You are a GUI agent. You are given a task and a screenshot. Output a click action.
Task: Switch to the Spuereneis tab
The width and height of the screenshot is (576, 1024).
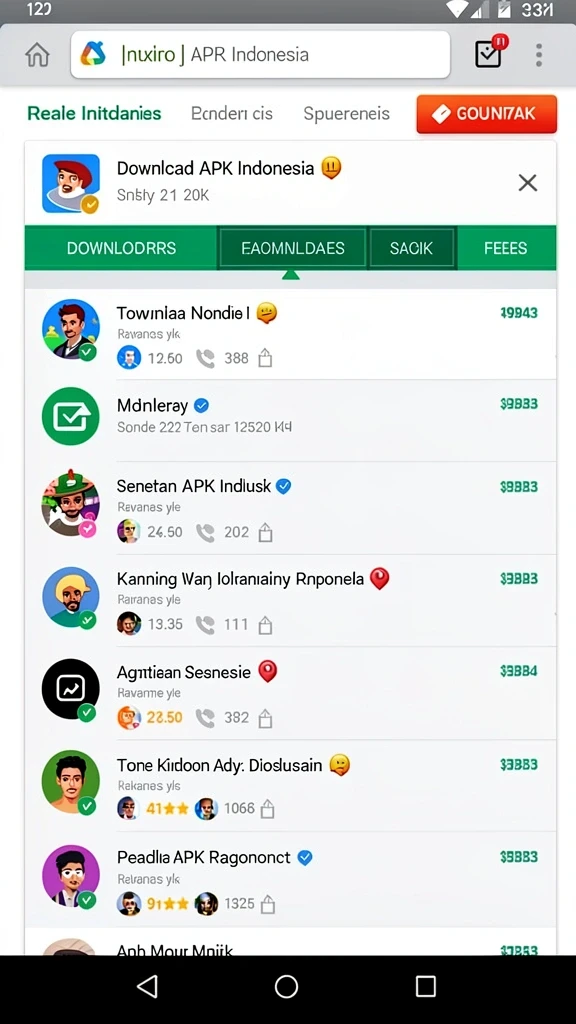pyautogui.click(x=346, y=114)
